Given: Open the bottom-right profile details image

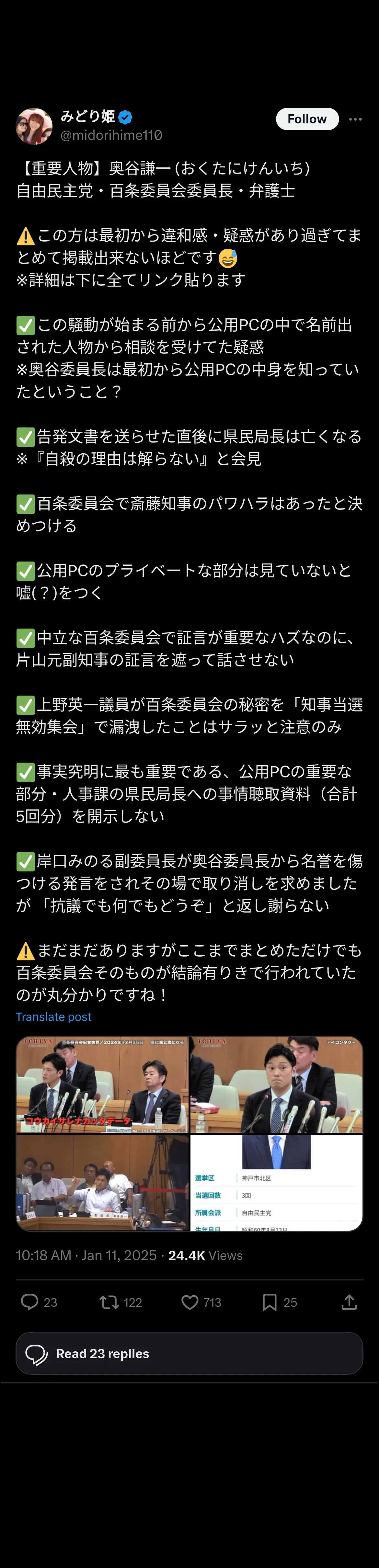Looking at the screenshot, I should pos(277,1182).
